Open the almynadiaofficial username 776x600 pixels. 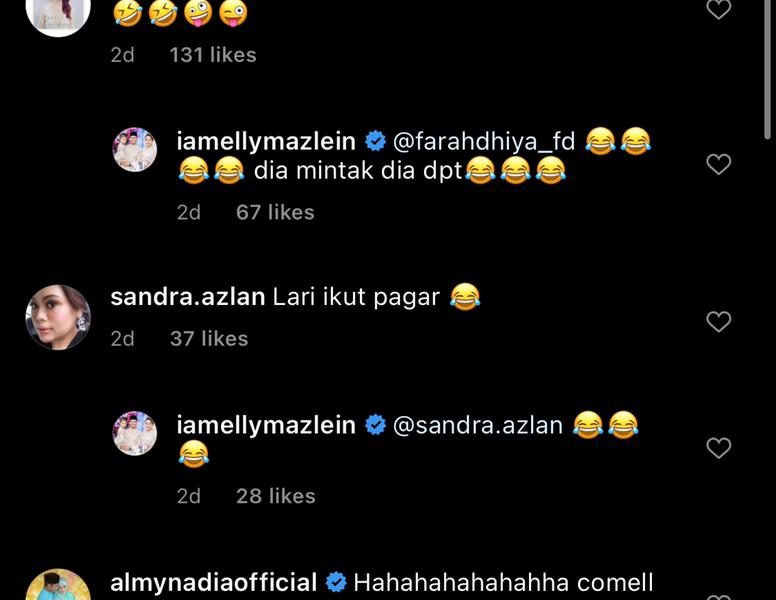pos(213,582)
